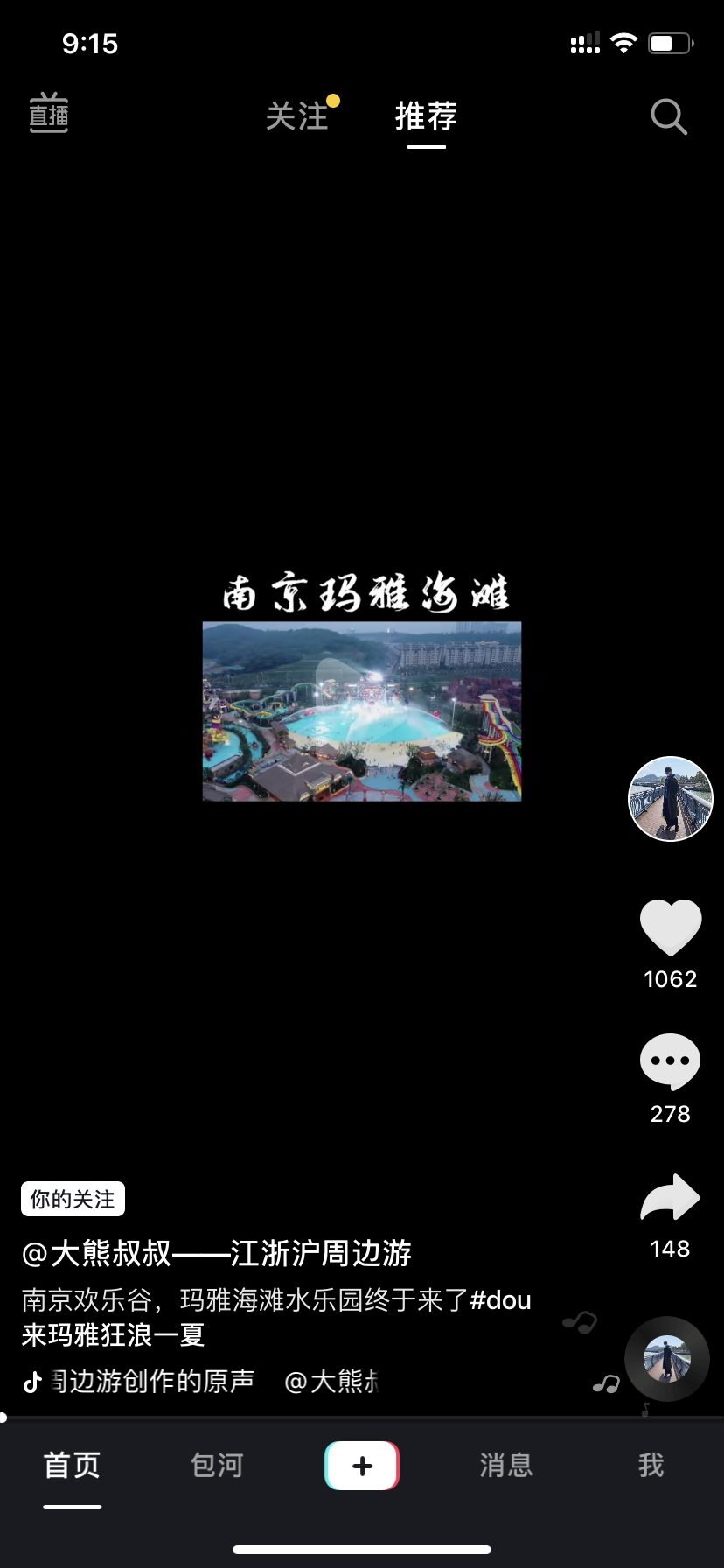Create a new video with plus button
The width and height of the screenshot is (724, 1568).
coord(362,1466)
